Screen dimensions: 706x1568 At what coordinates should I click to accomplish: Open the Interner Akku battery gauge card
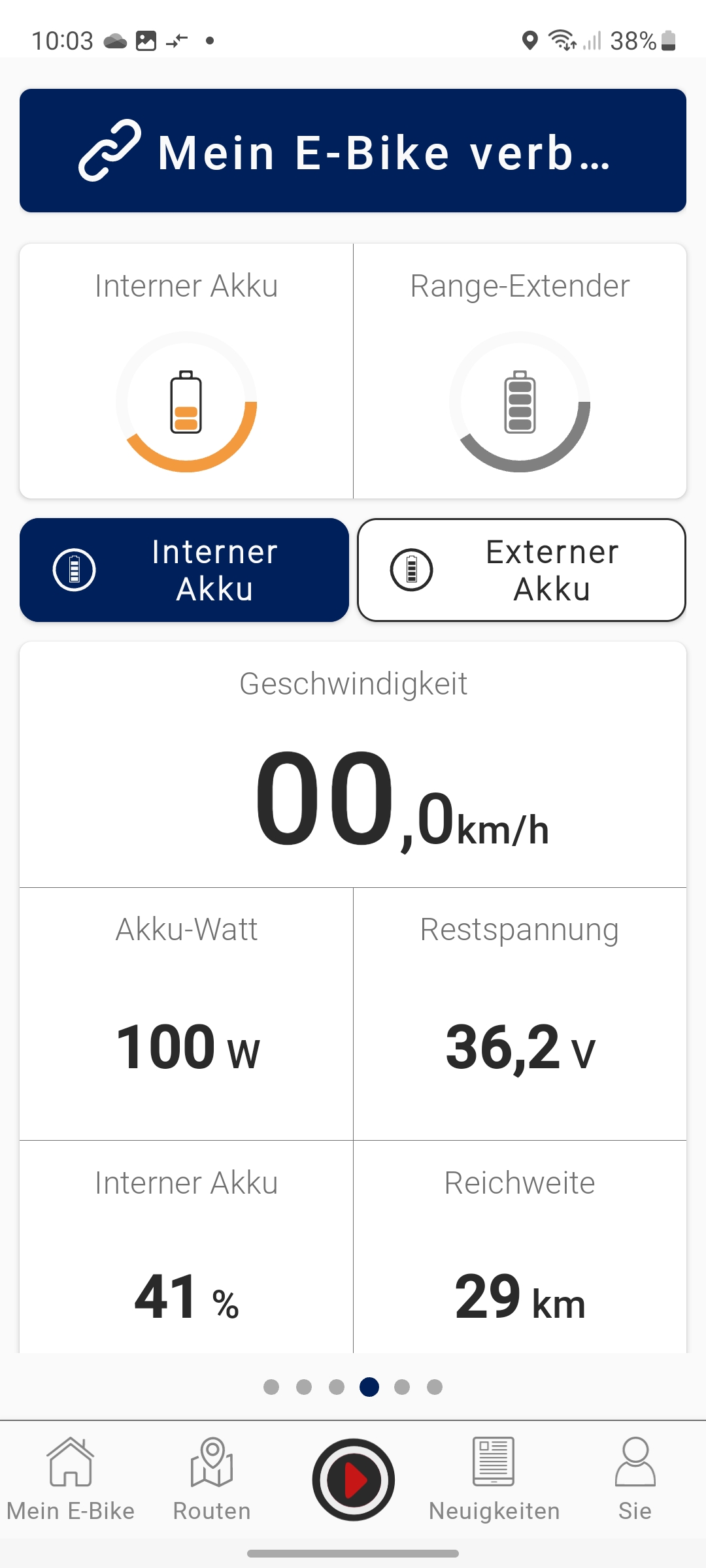click(x=186, y=371)
